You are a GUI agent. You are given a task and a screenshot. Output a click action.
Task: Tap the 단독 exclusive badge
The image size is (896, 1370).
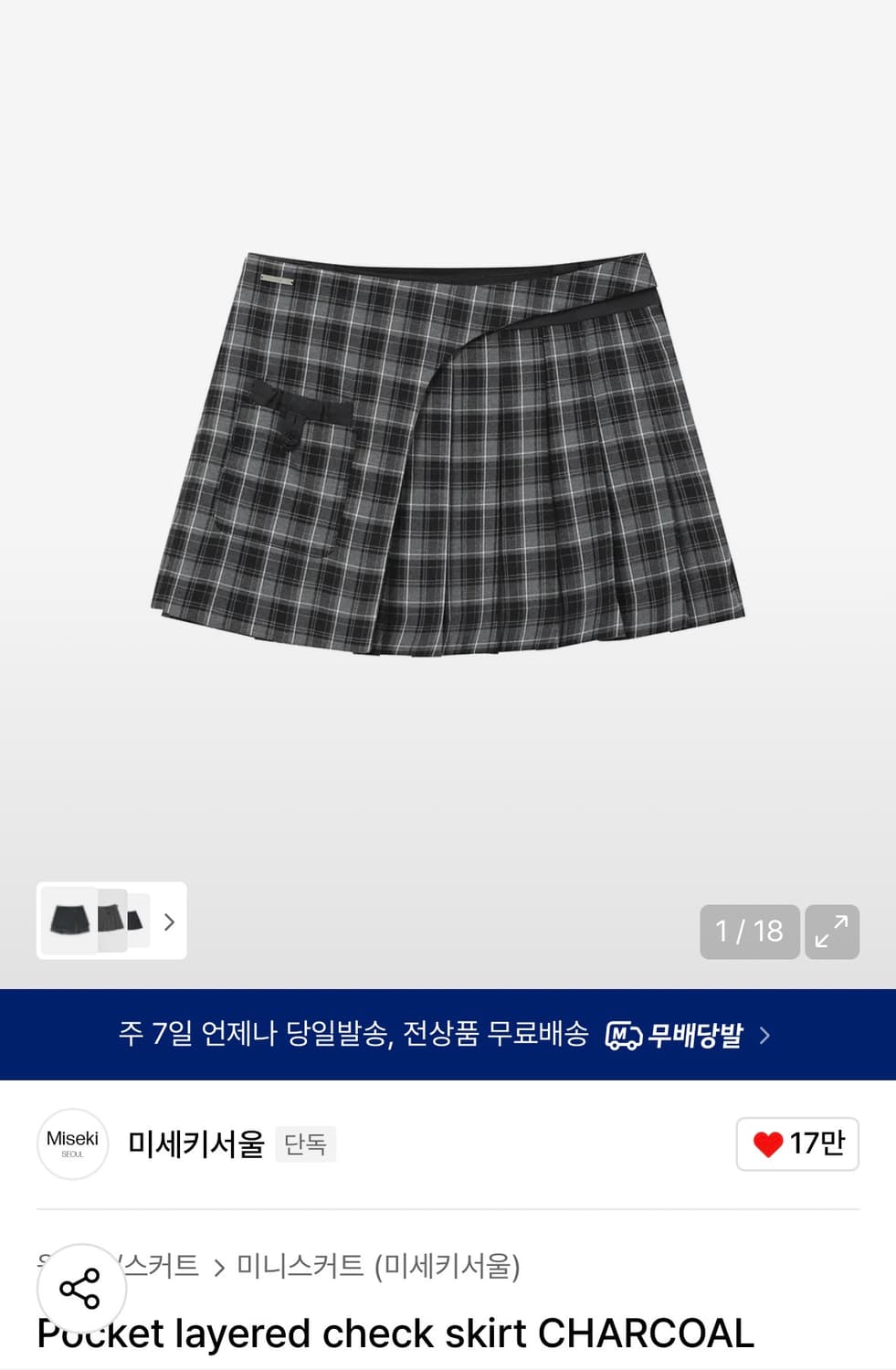point(306,1144)
